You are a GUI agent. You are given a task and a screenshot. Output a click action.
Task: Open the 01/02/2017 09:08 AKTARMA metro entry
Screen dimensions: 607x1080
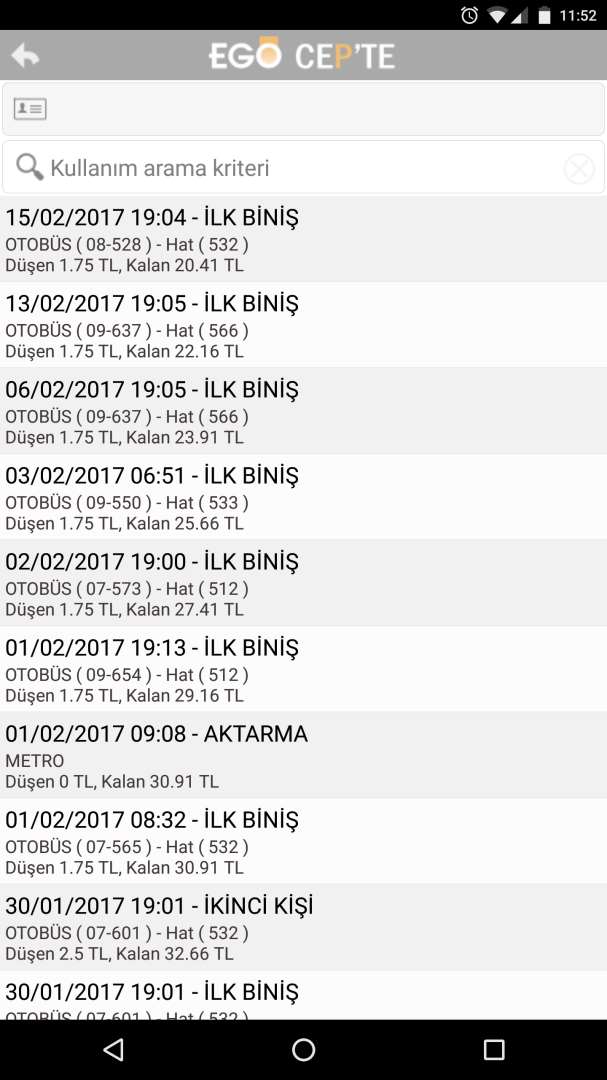pos(303,756)
